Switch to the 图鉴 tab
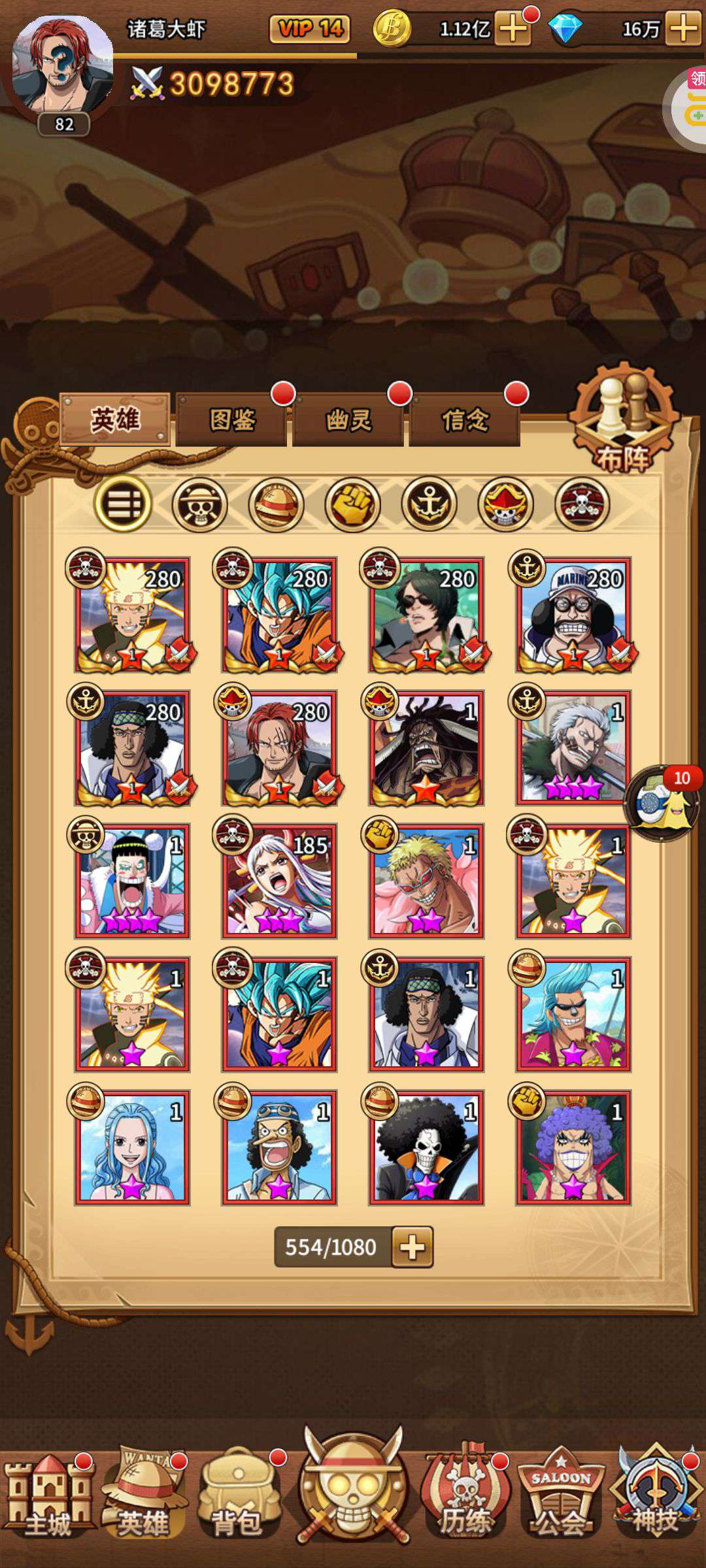Viewport: 706px width, 1568px height. click(x=232, y=419)
